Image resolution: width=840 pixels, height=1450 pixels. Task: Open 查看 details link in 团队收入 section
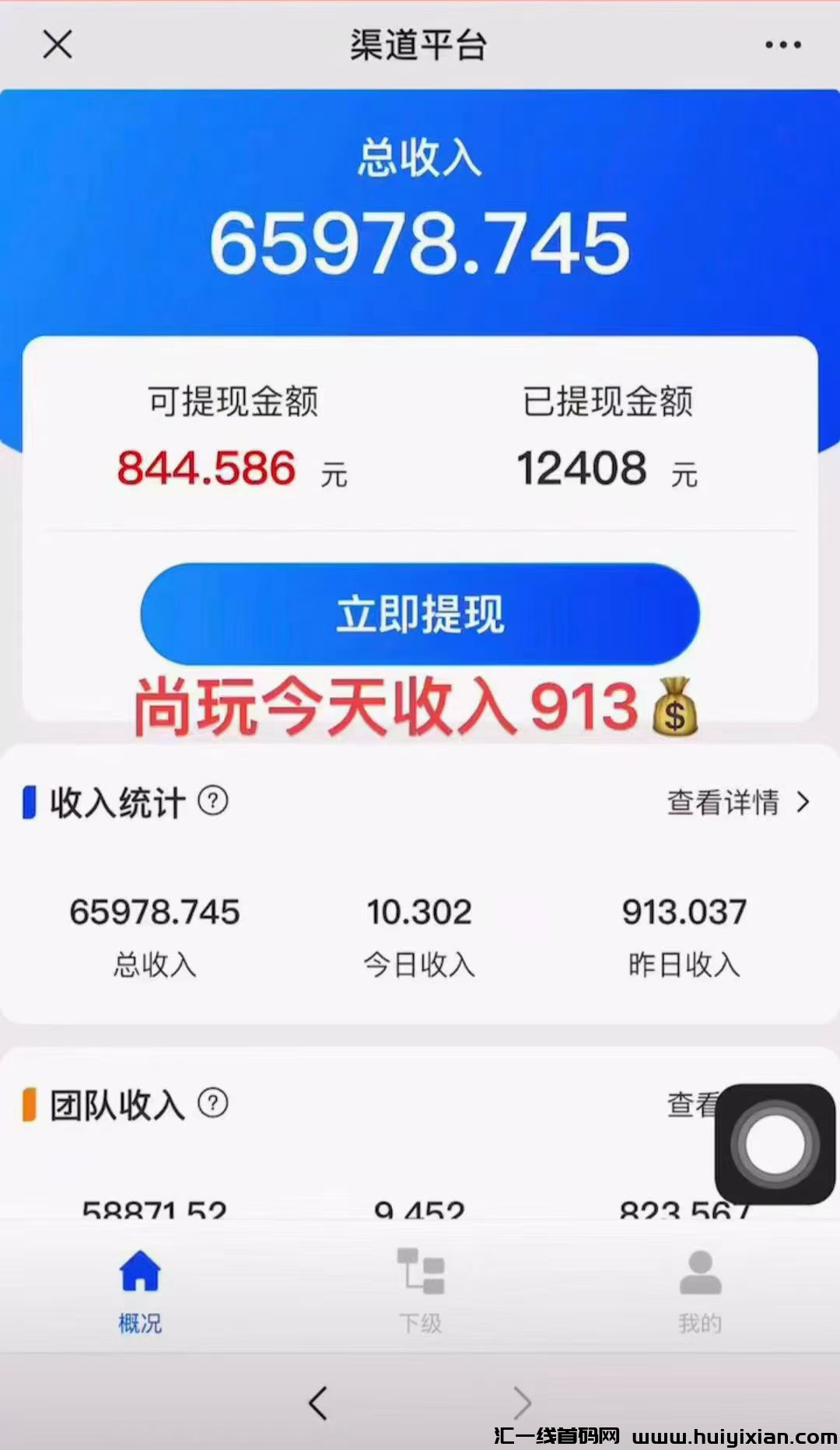coord(691,1102)
